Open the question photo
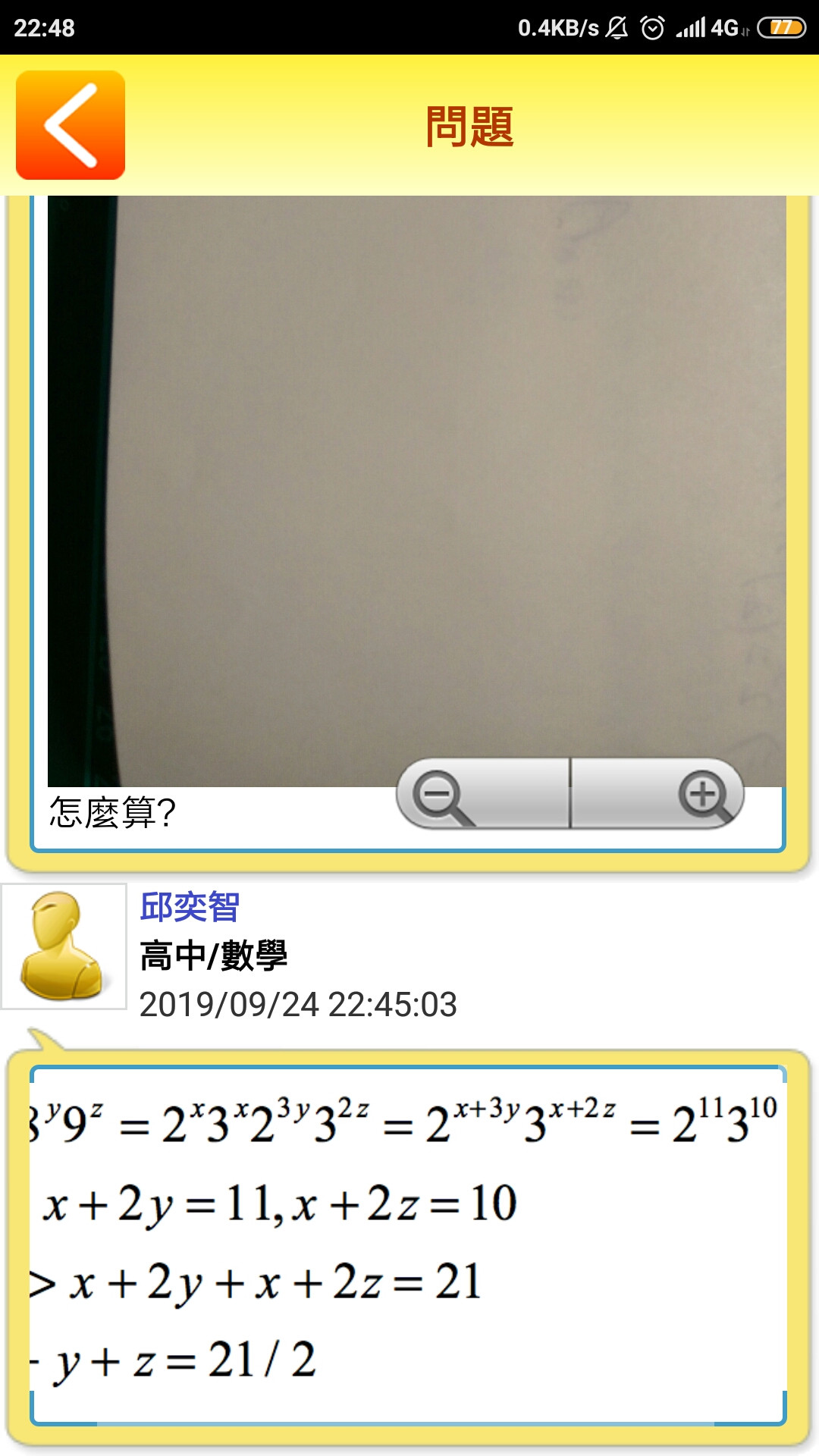 (x=416, y=470)
